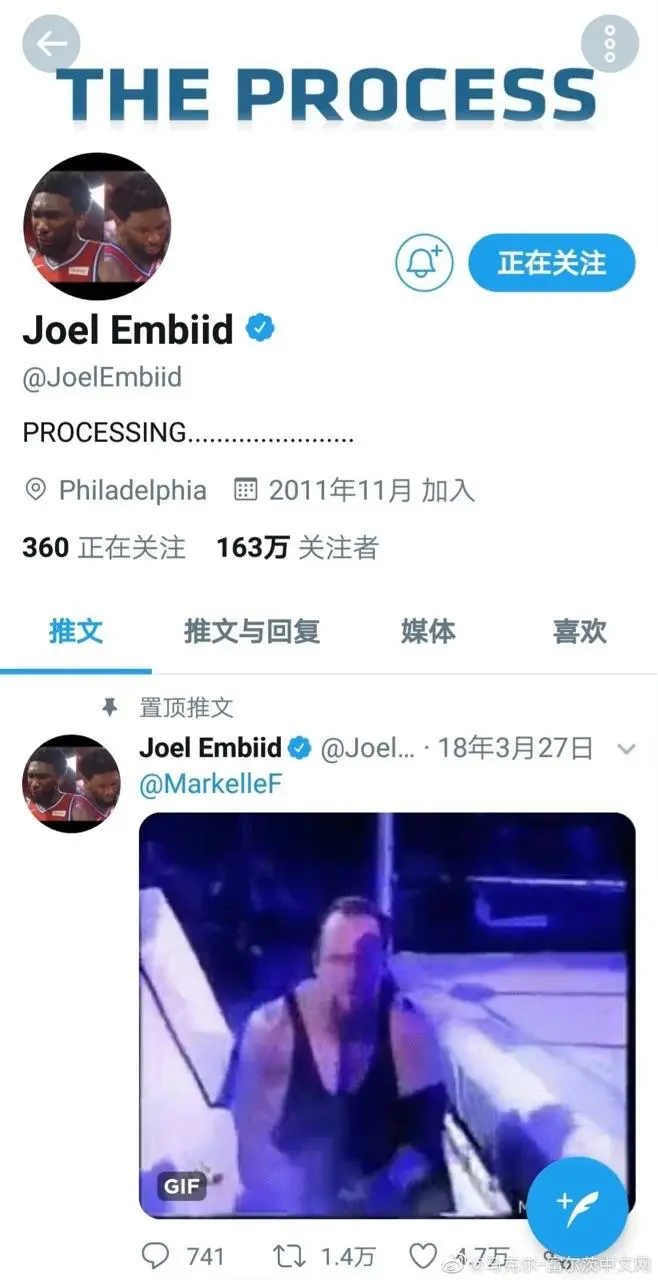Turn on tweet notifications with the bell icon
Viewport: 658px width, 1280px height.
424,263
